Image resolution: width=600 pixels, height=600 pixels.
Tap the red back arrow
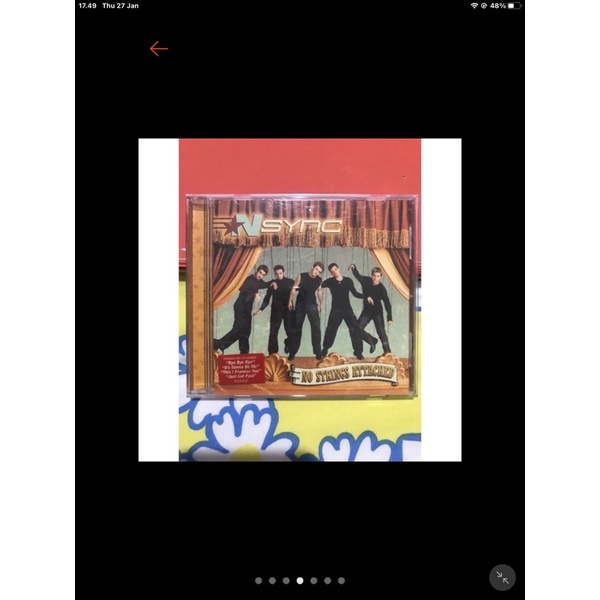158,49
